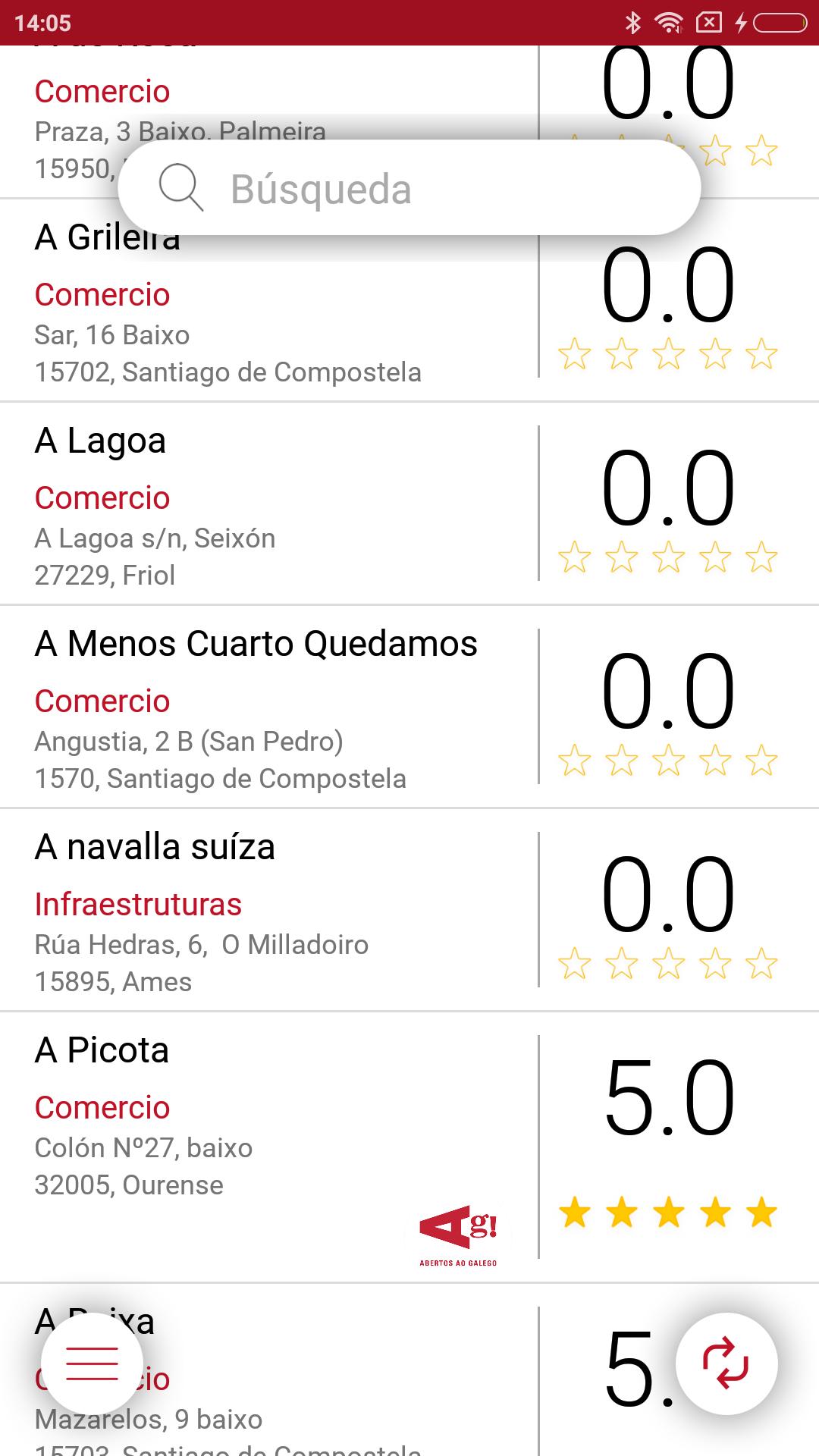Open listing at Sar, 16 Baixo

tap(409, 300)
